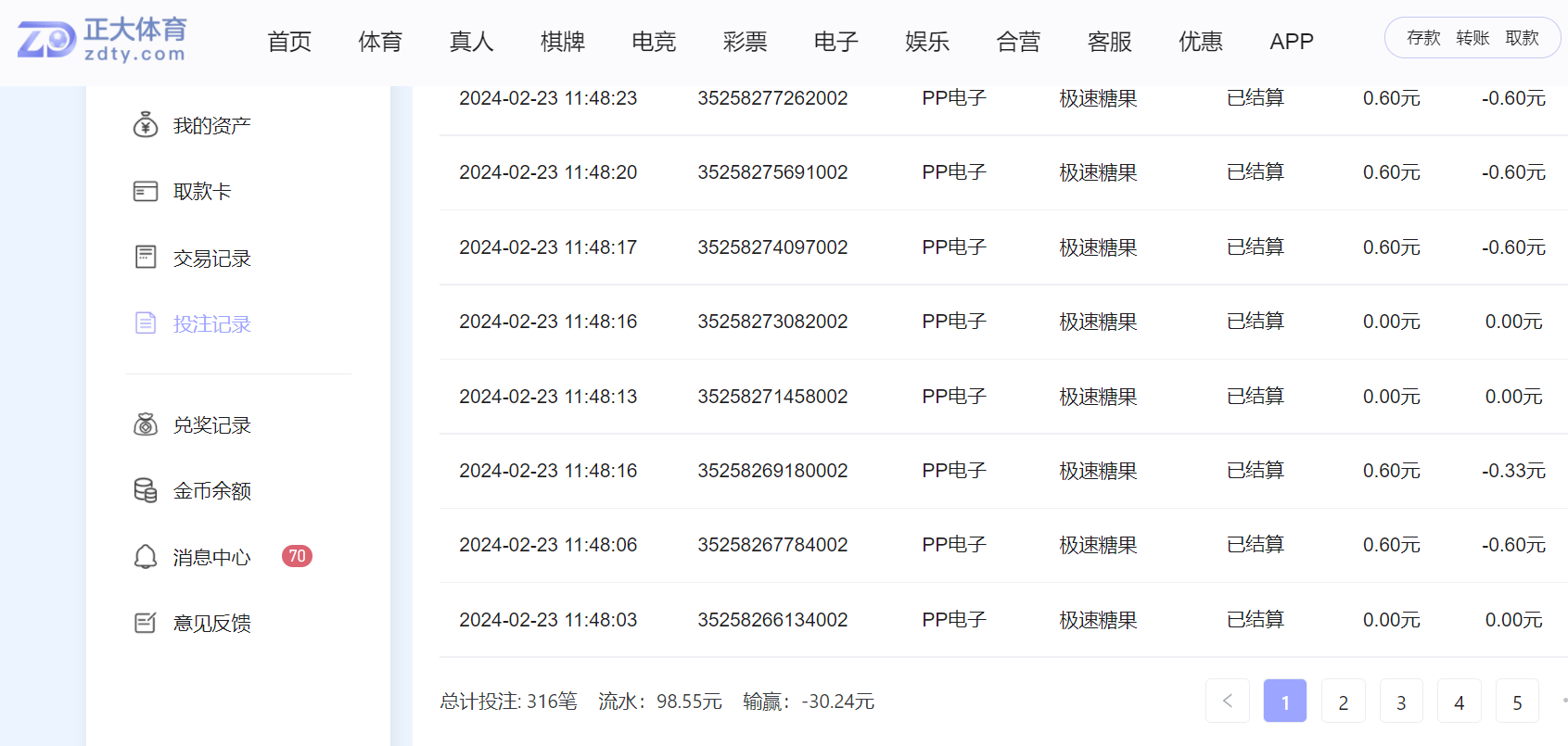The image size is (1568, 746).
Task: Open the 优惠 promotions page
Action: pyautogui.click(x=1200, y=42)
